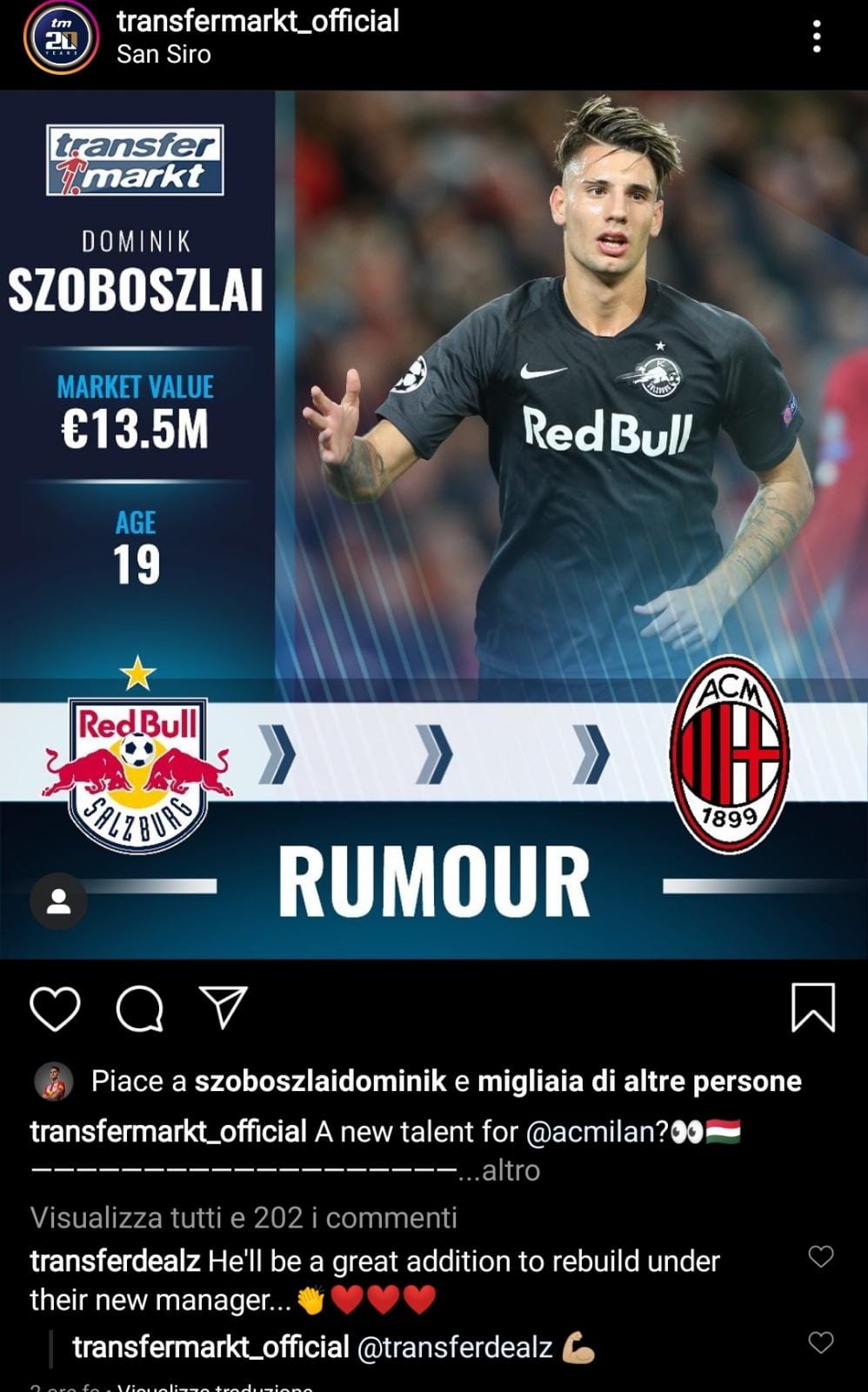Open transfermarkt_official profile from header
This screenshot has width=868, height=1392.
click(257, 21)
